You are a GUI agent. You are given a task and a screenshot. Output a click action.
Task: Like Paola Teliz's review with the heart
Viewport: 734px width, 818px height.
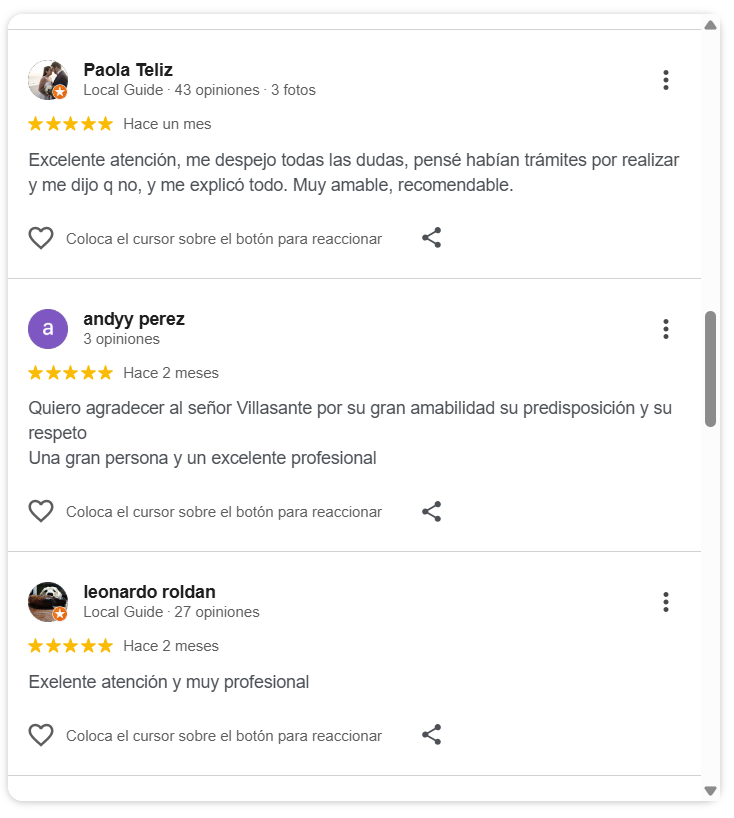(x=40, y=238)
